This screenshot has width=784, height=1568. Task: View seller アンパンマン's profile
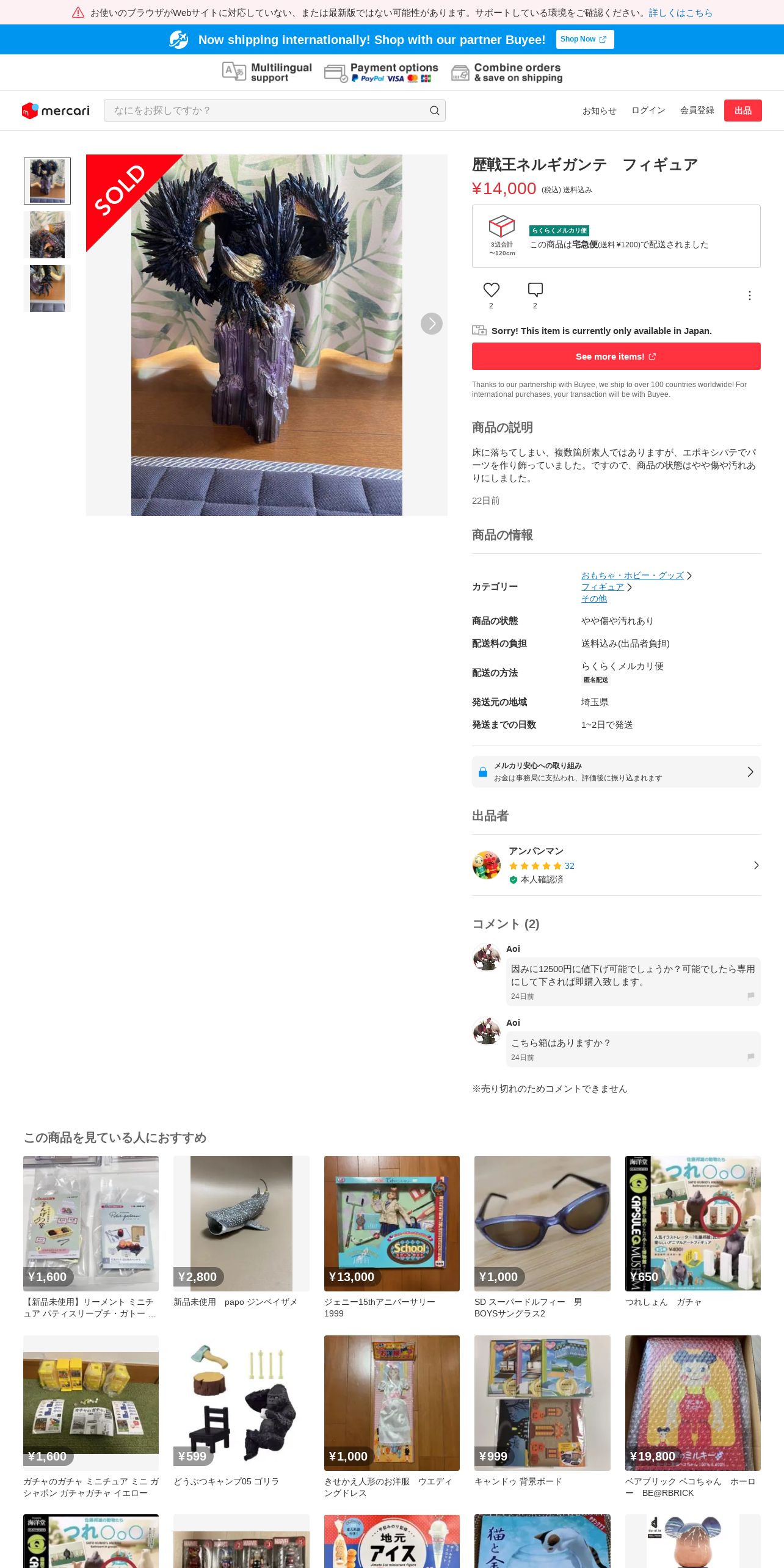click(616, 865)
